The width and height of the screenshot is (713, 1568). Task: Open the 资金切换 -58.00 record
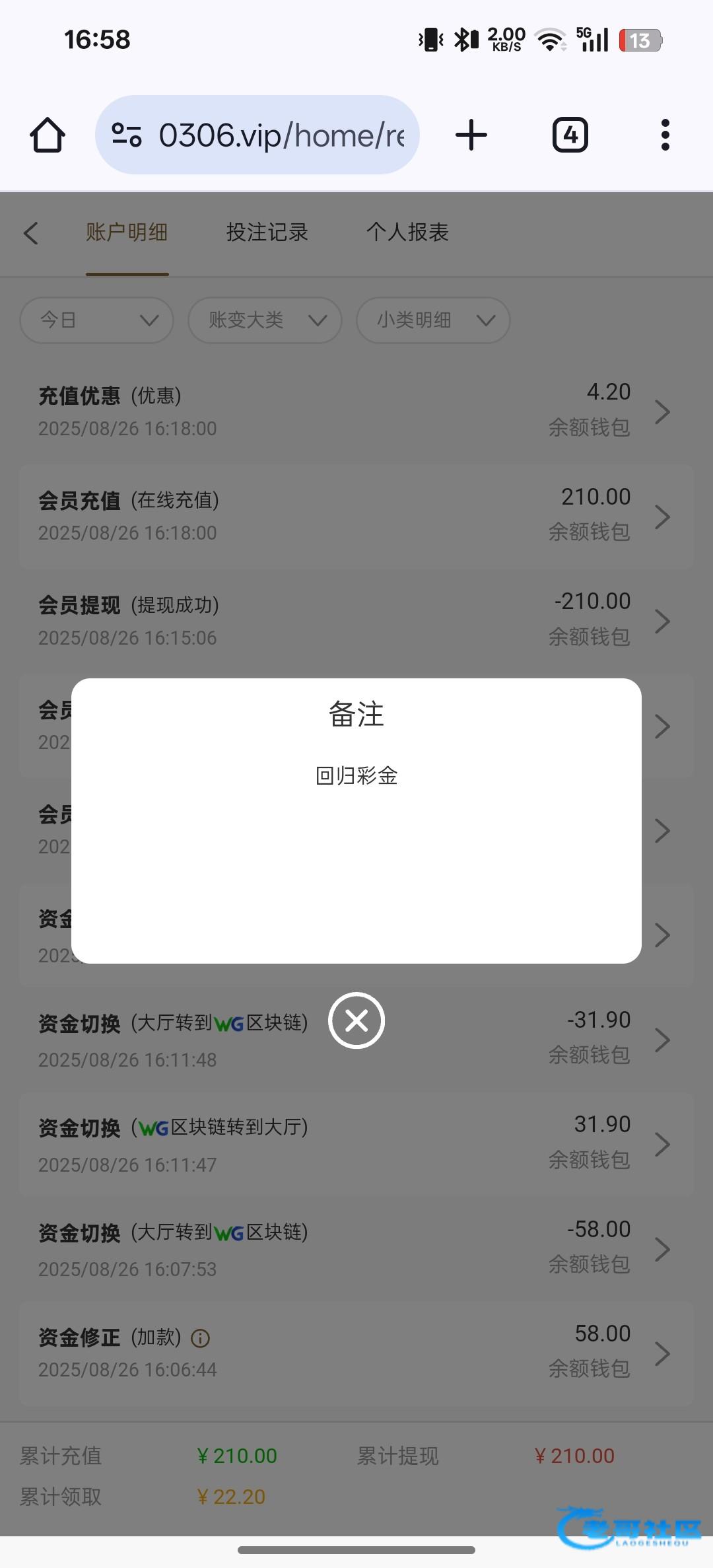click(x=356, y=1249)
